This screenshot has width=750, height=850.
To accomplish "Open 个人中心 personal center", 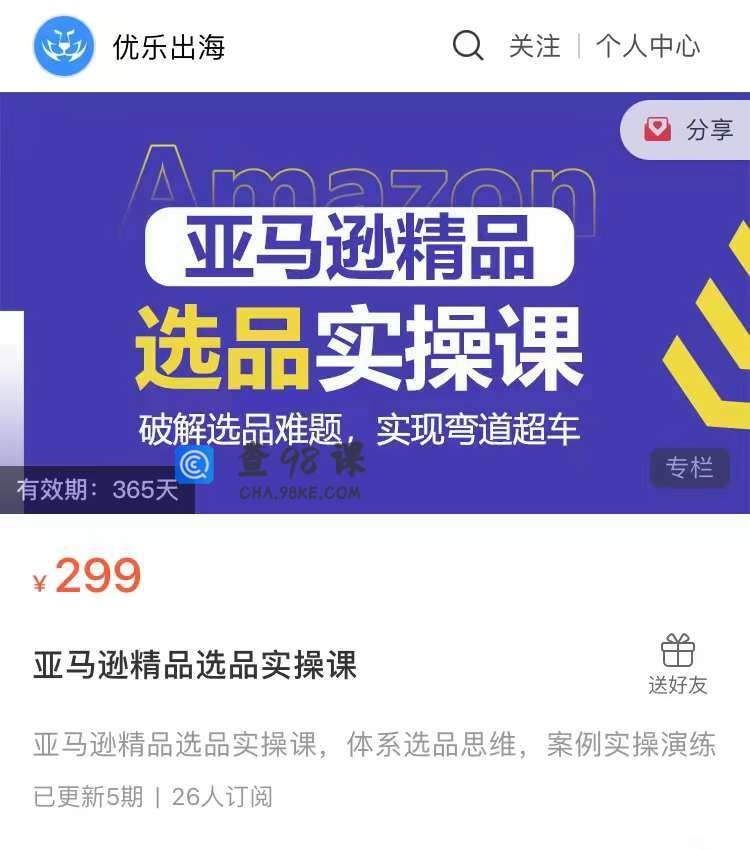I will point(648,46).
